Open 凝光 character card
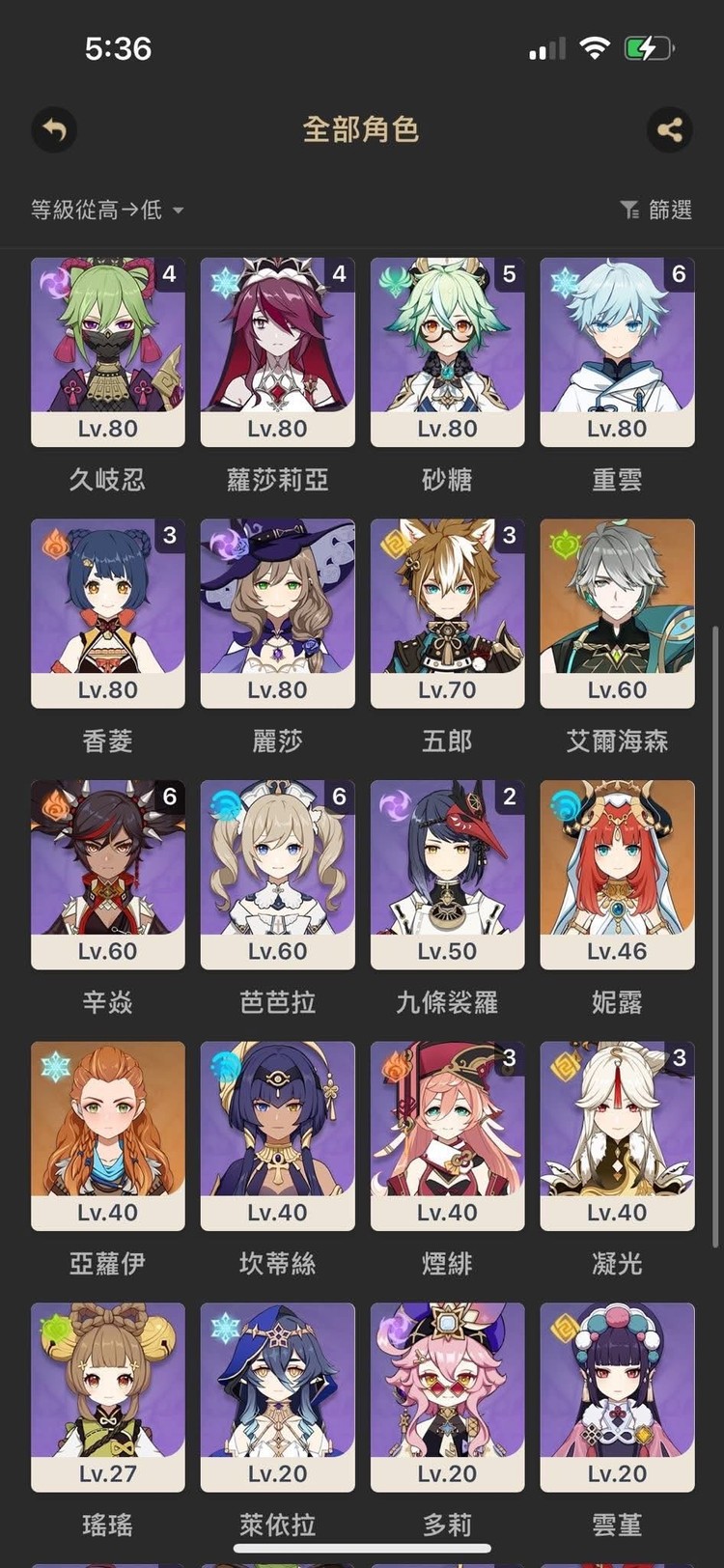The width and height of the screenshot is (724, 1568). [x=617, y=1135]
